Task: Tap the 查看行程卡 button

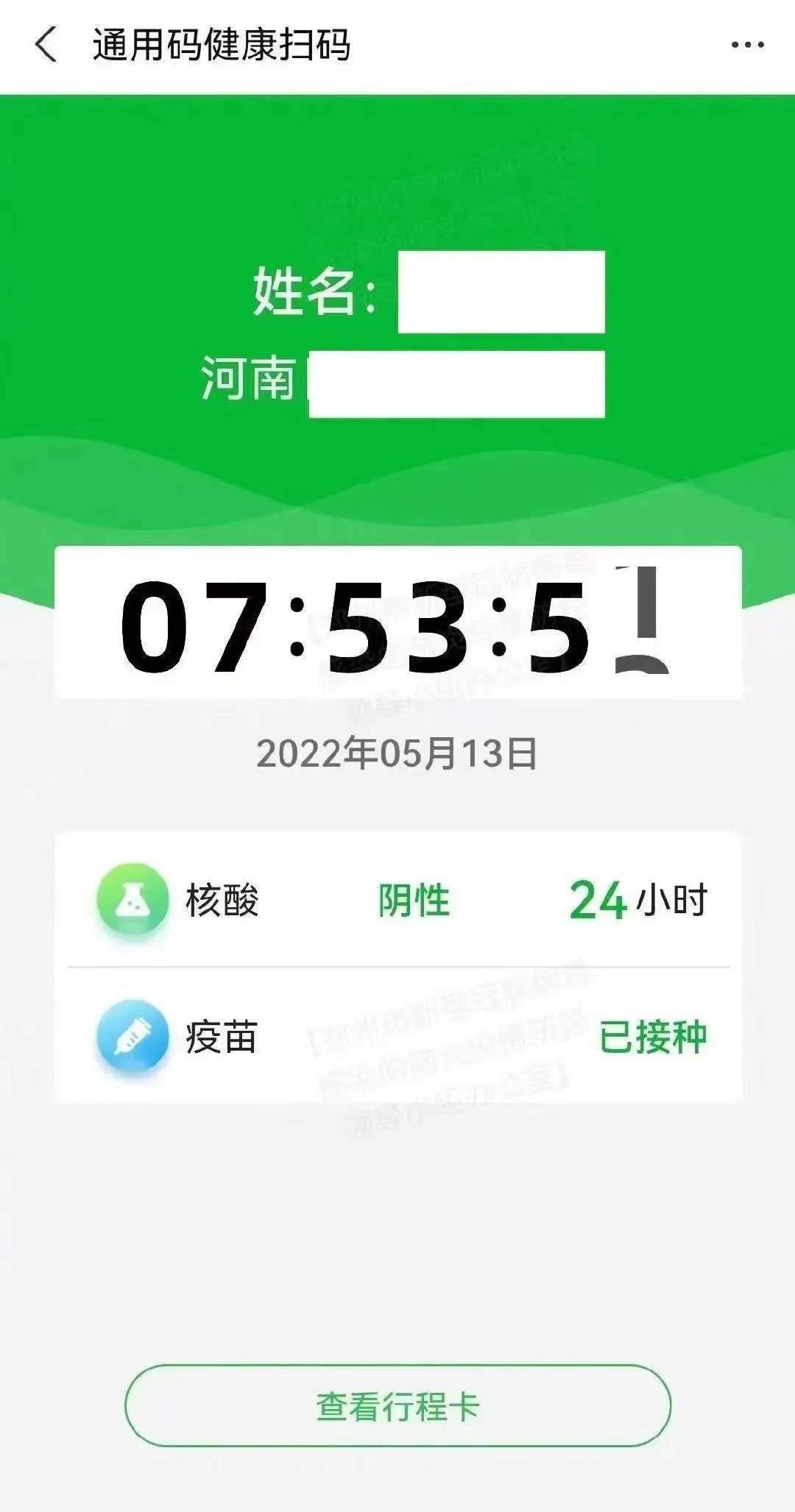Action: point(397,1406)
